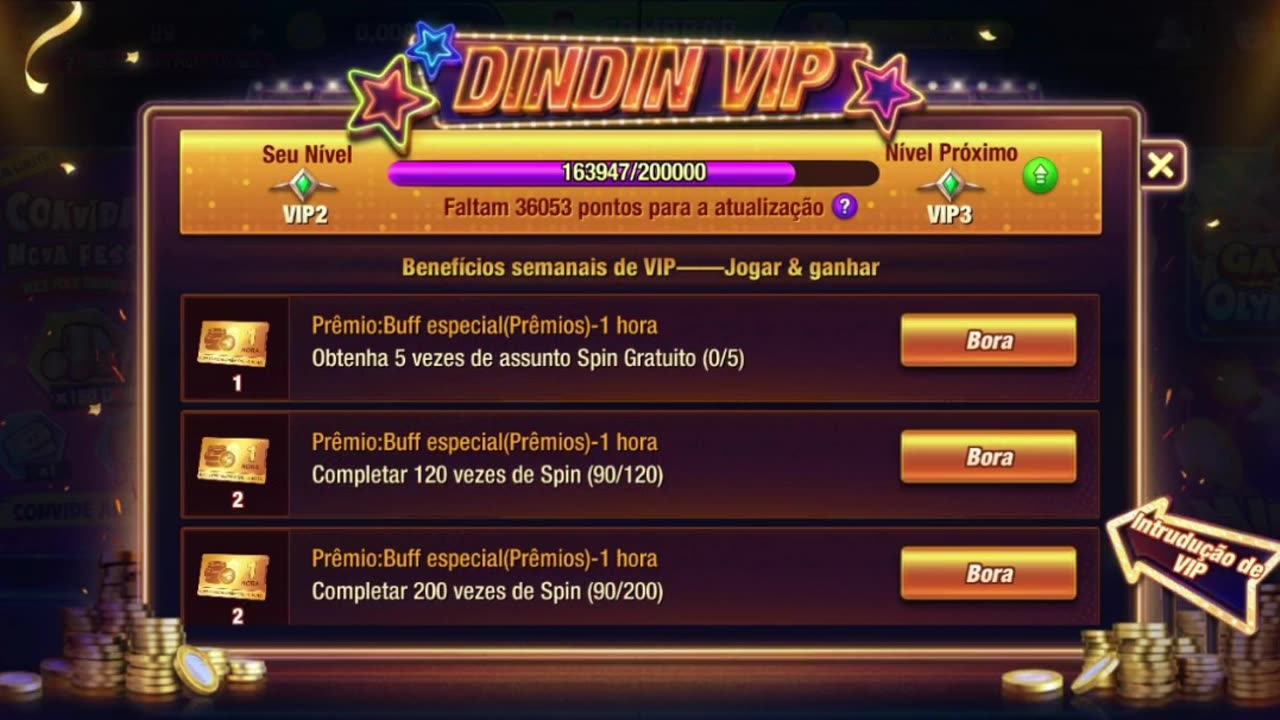Tap the green upgrade arrow near VIP3
Screen dimensions: 1280x720
point(1040,177)
